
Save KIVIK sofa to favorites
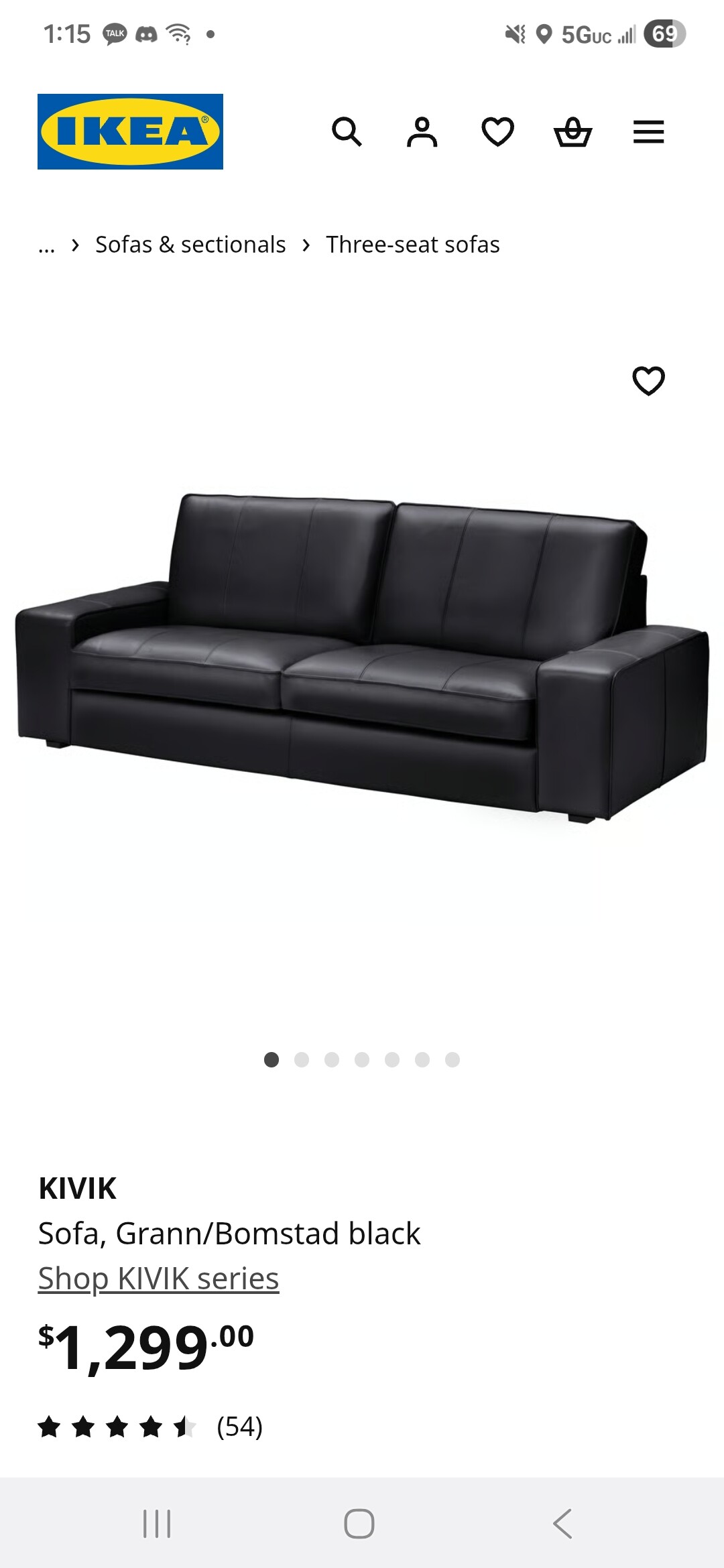[648, 381]
